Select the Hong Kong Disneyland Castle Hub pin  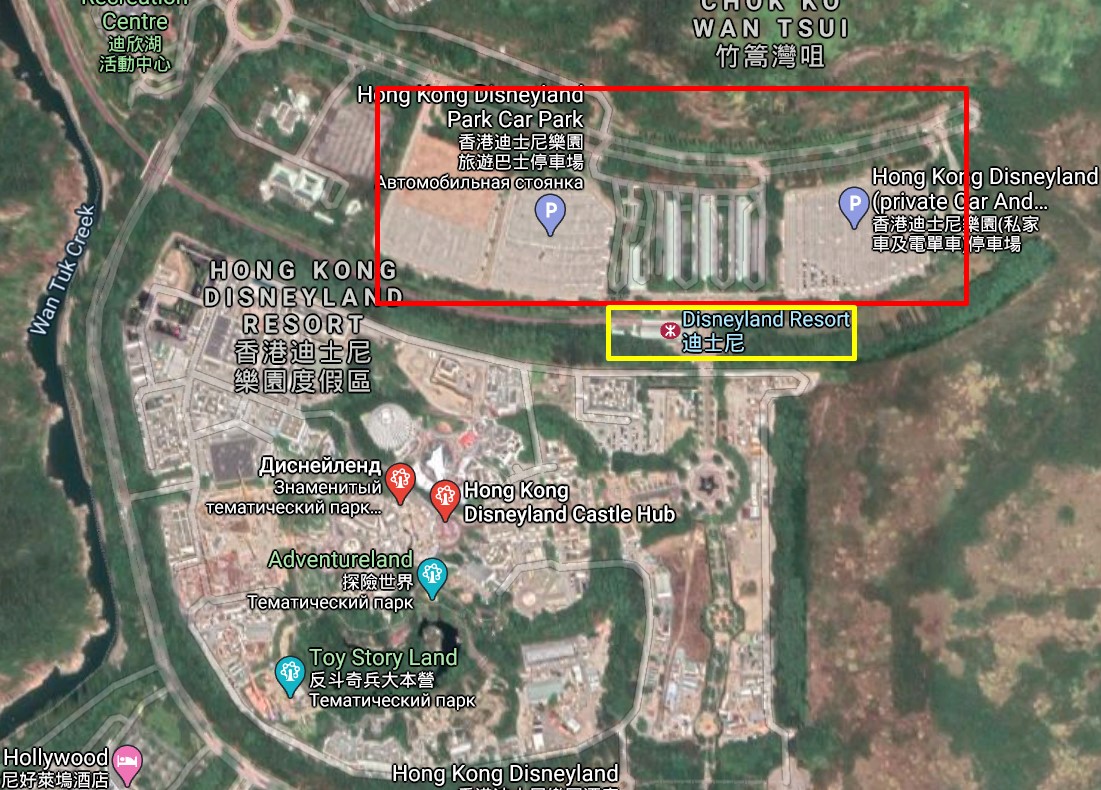coord(445,497)
